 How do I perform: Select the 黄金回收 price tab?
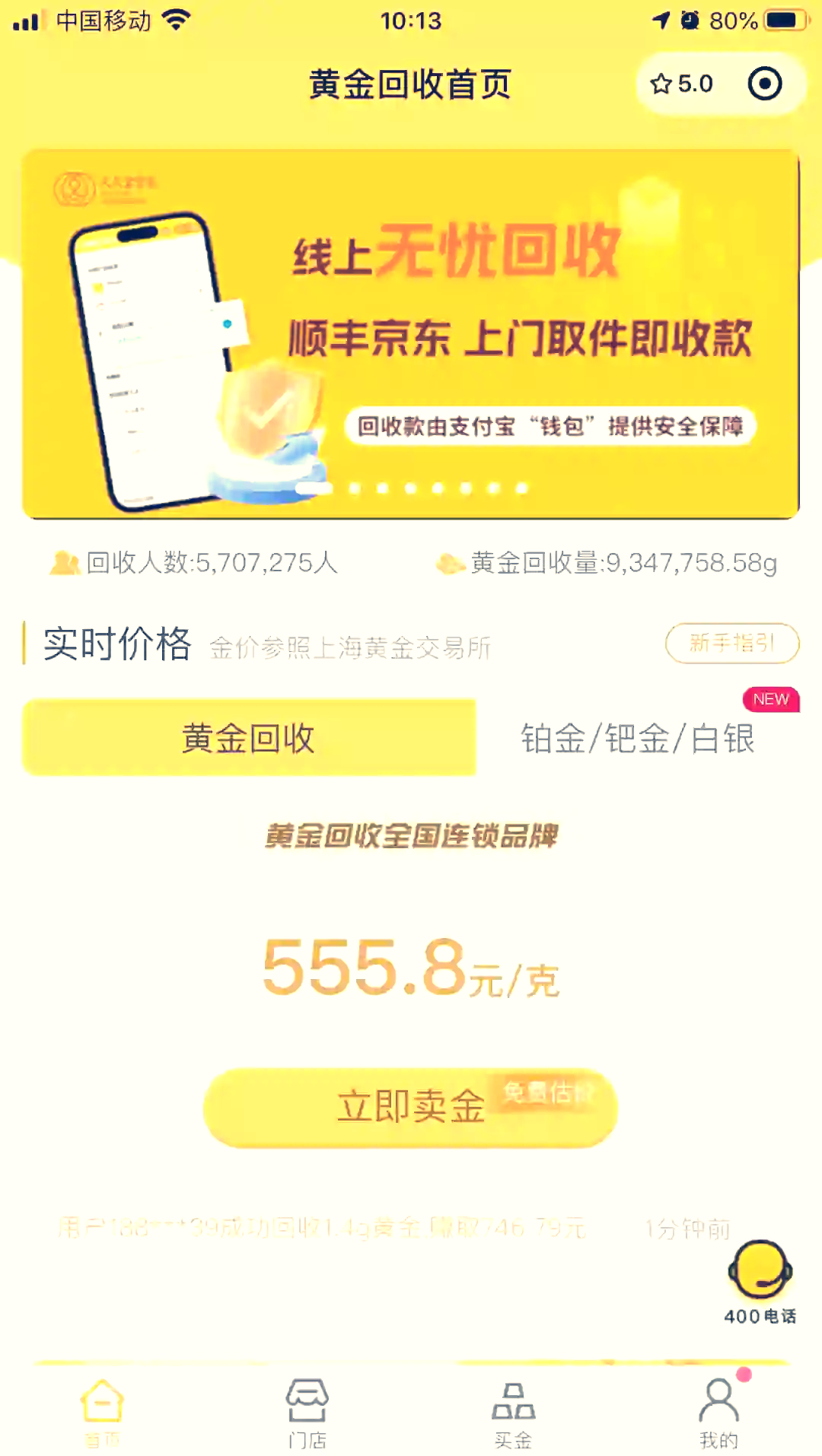pyautogui.click(x=249, y=738)
